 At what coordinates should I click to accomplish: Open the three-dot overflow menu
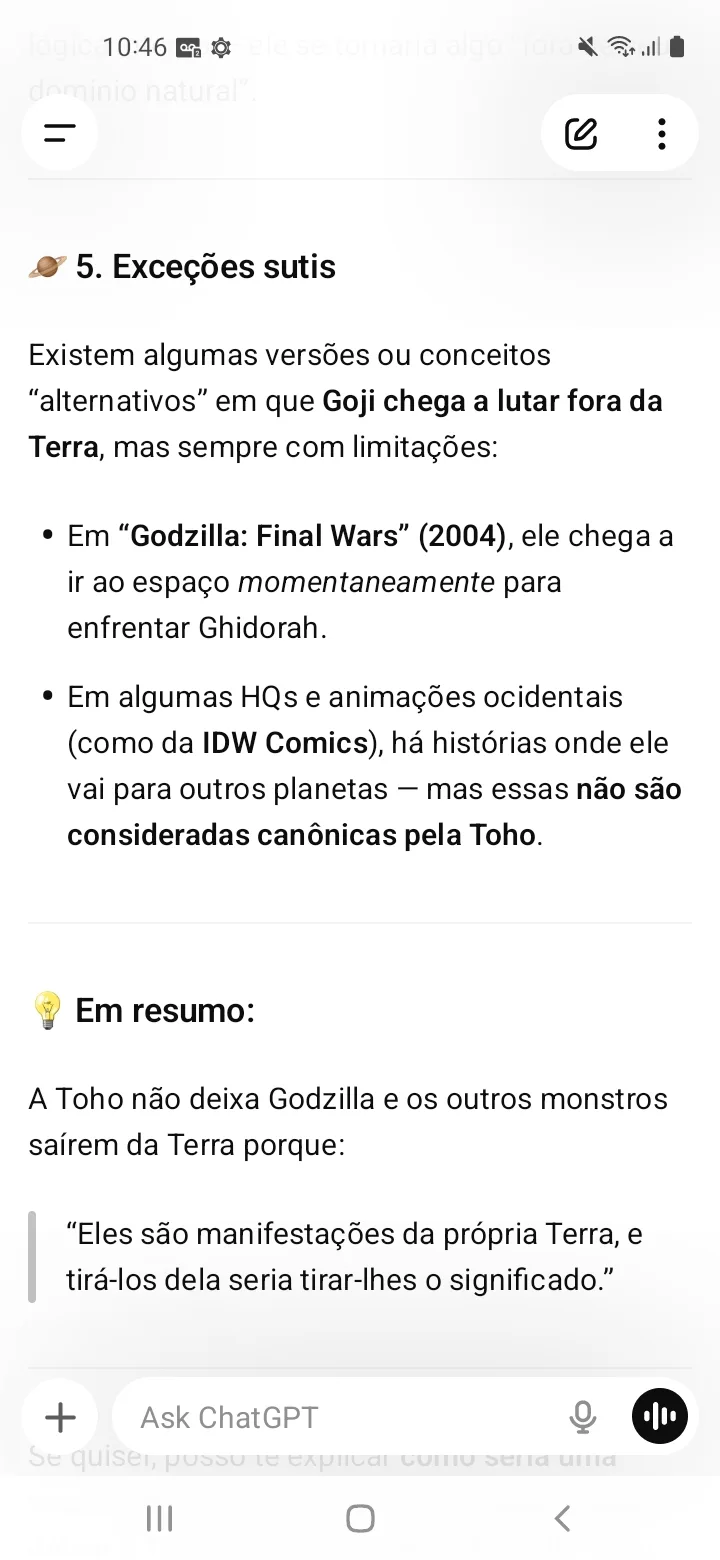661,133
